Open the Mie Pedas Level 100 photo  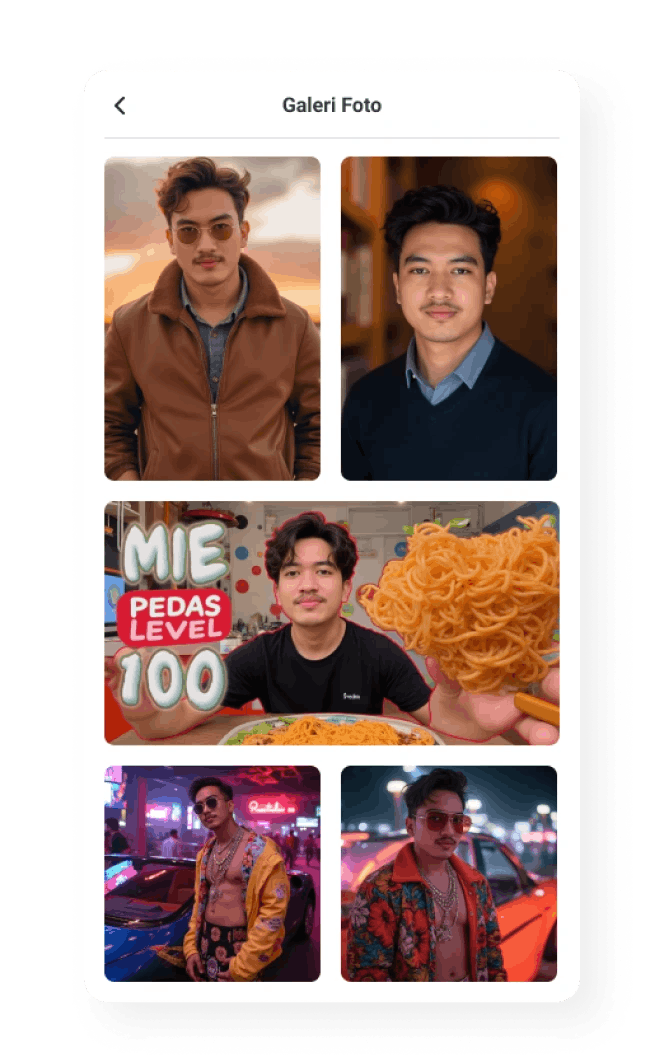point(331,623)
